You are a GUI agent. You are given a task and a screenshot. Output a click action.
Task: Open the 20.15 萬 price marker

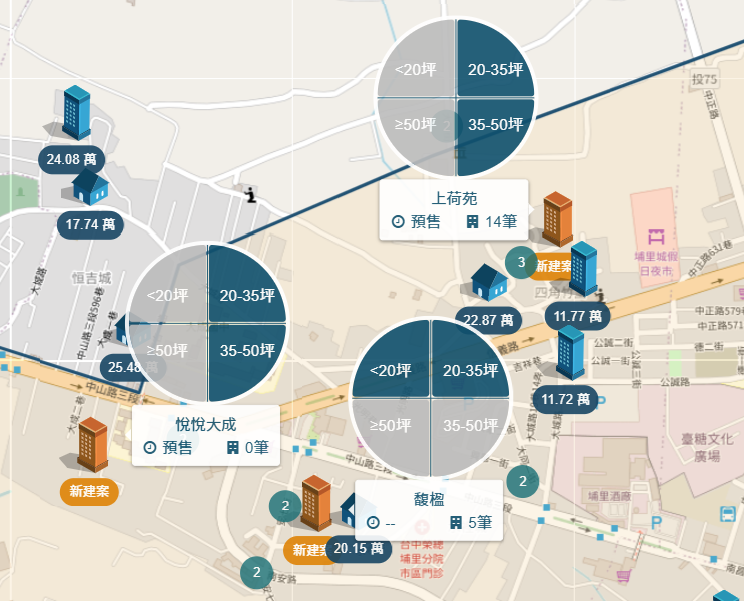tap(358, 548)
